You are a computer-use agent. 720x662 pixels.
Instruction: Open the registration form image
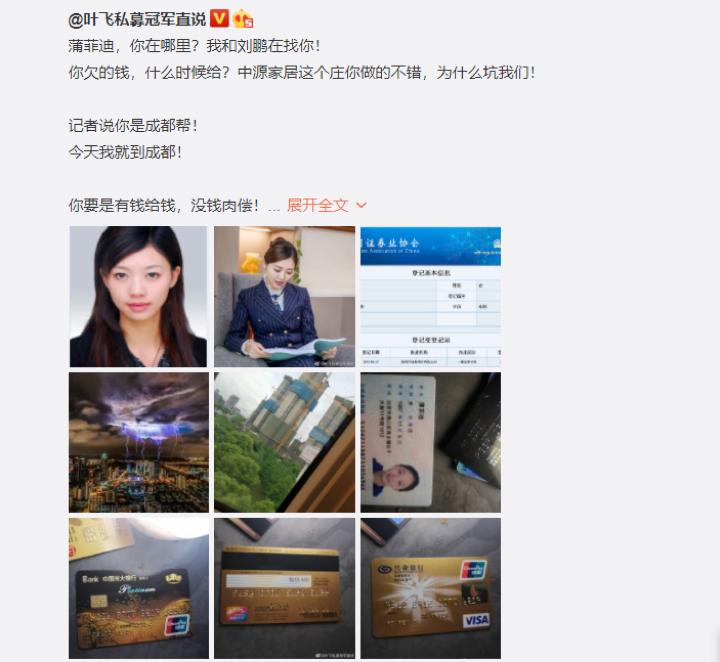tap(430, 296)
